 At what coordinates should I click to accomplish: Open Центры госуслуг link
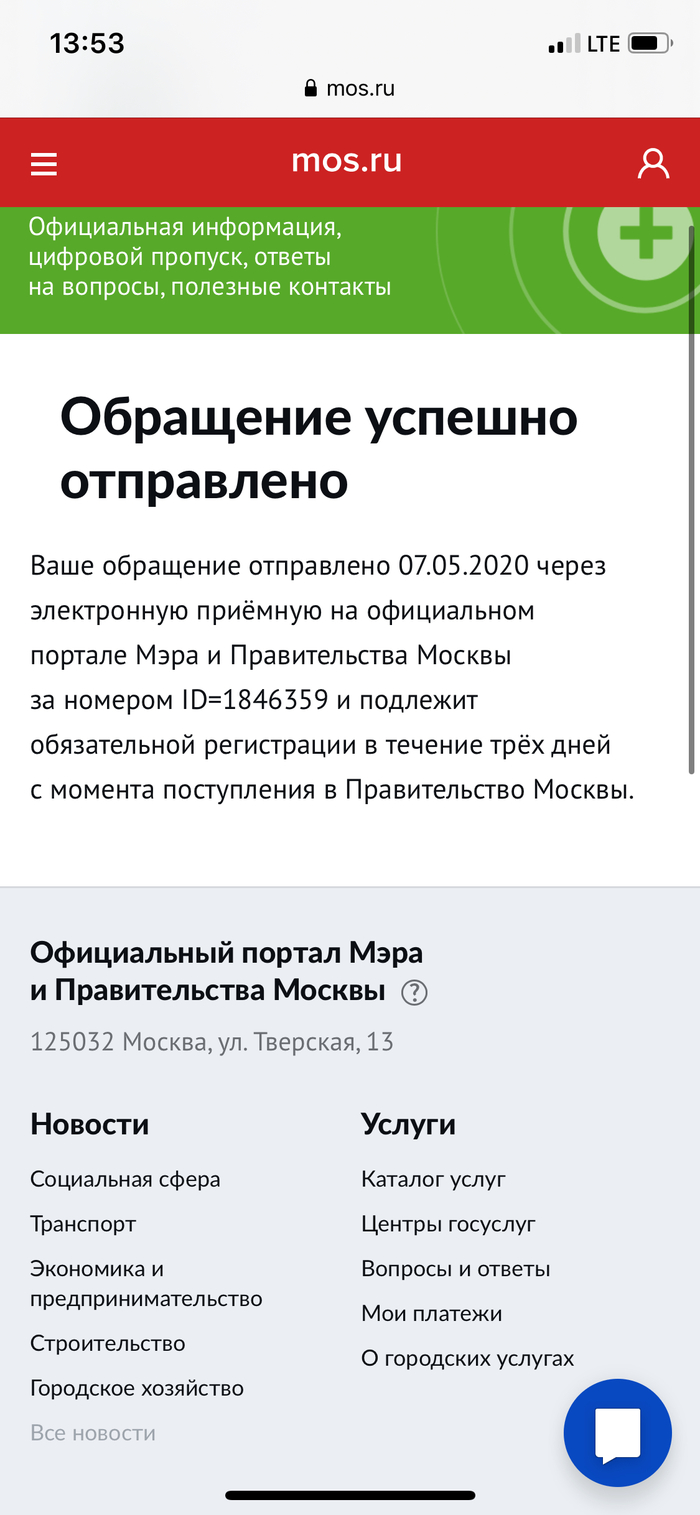448,1224
